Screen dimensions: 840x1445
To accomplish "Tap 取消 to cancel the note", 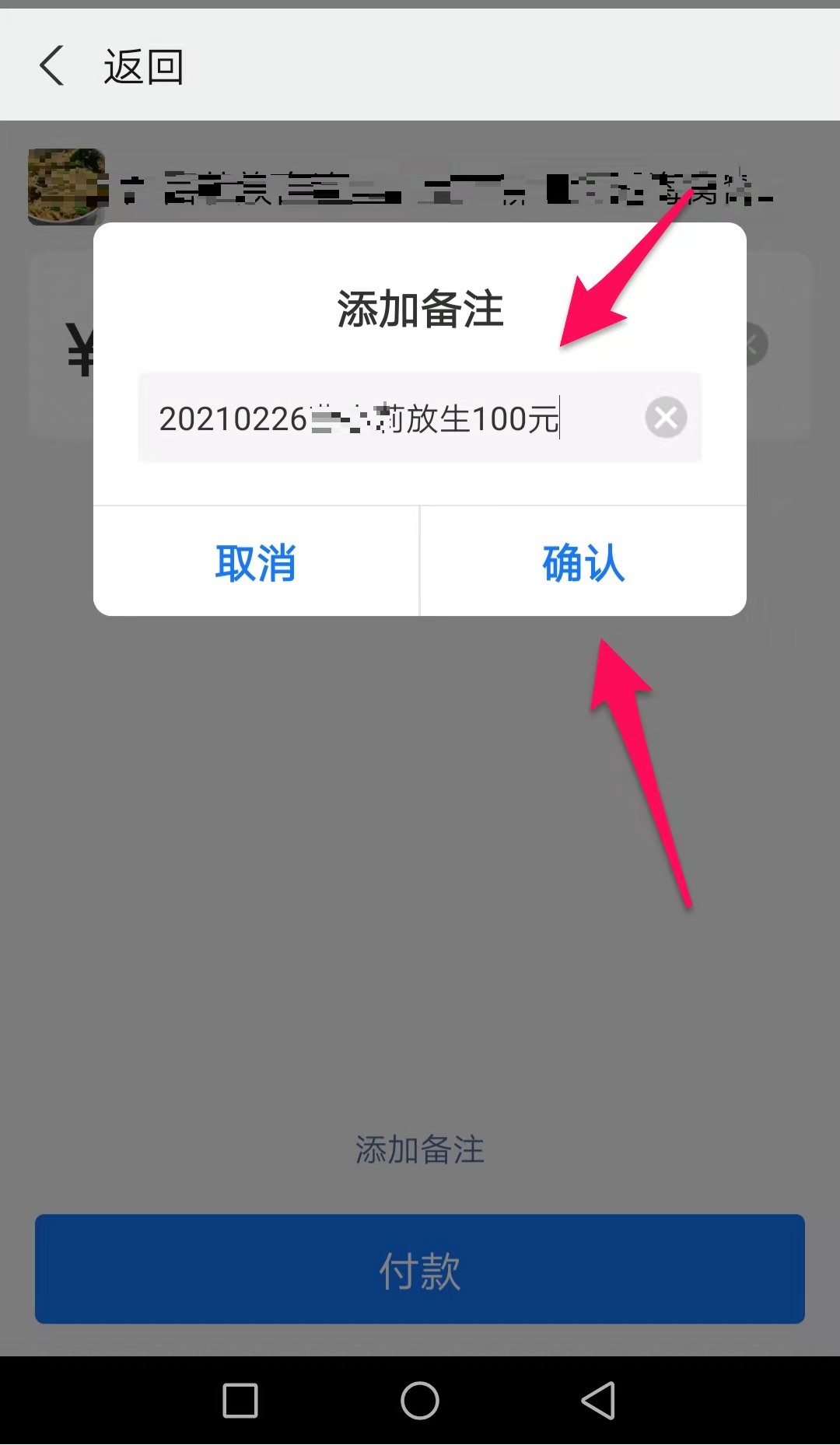I will [256, 562].
